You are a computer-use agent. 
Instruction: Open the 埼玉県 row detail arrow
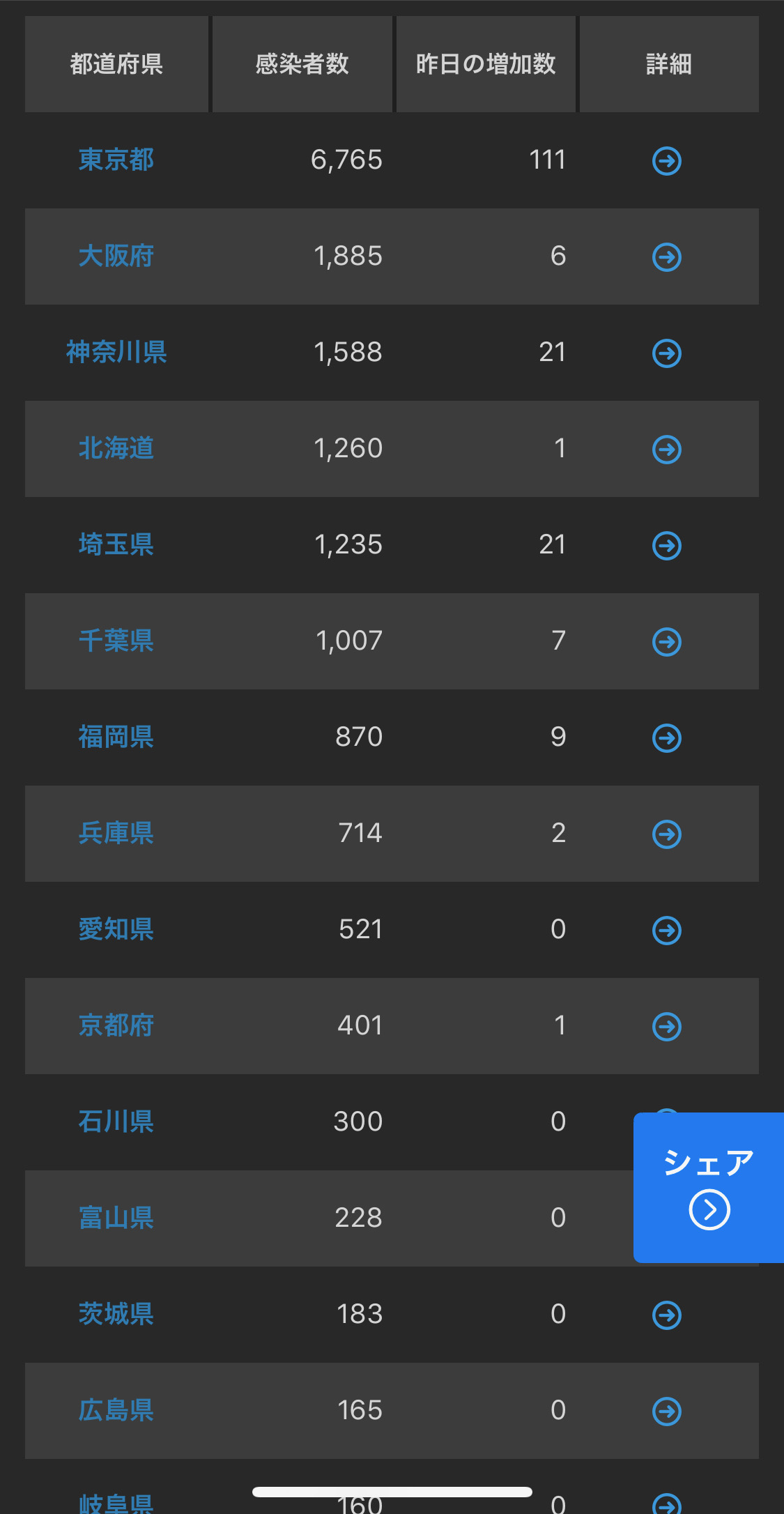pyautogui.click(x=667, y=546)
